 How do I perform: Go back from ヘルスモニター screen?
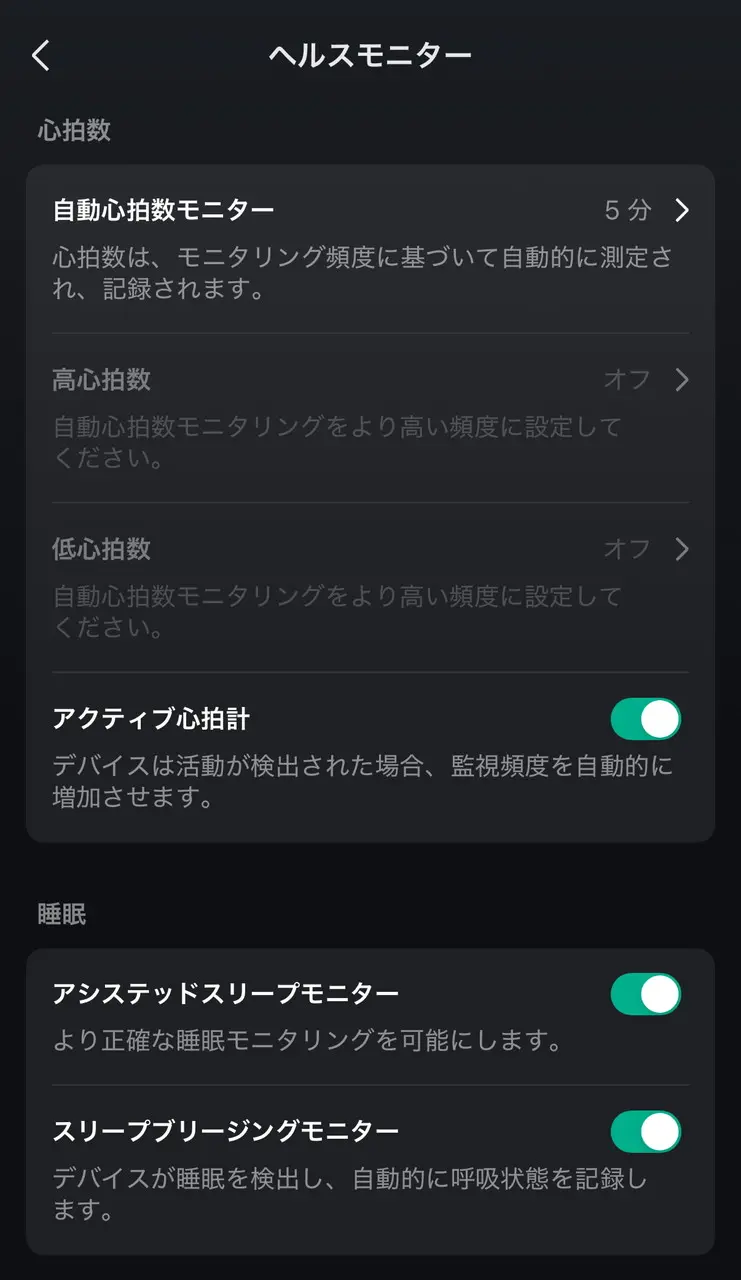(41, 56)
